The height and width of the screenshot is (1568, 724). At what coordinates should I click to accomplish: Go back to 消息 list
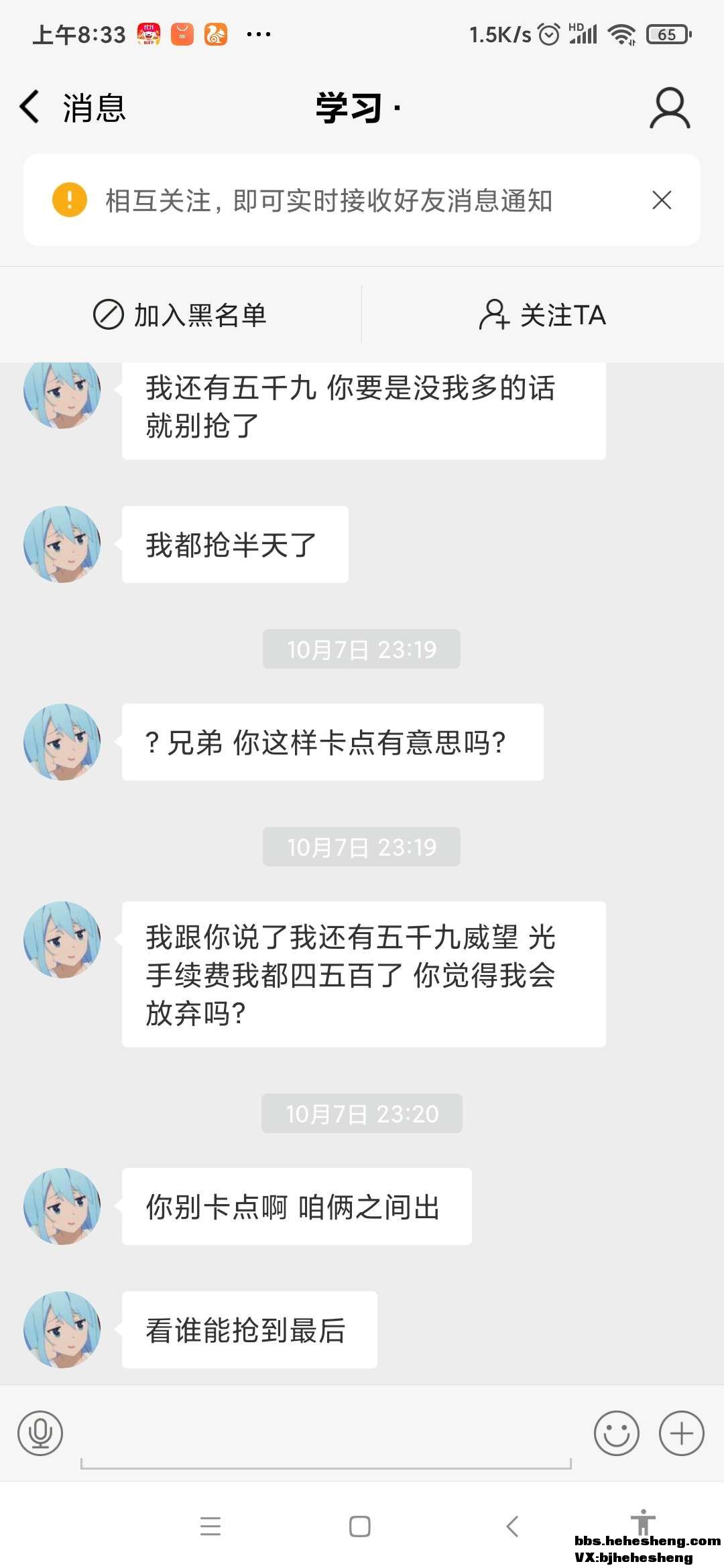pos(70,107)
